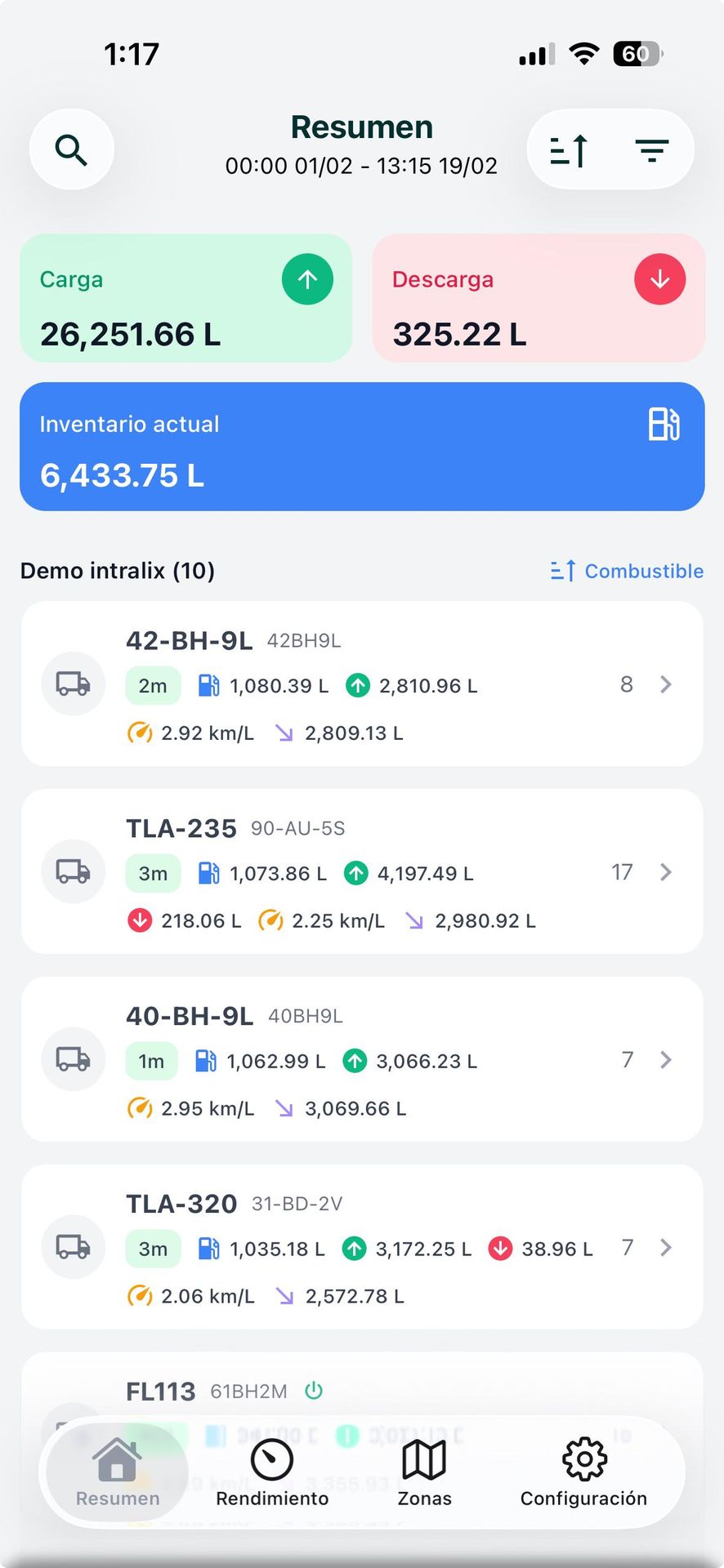This screenshot has width=724, height=1568.
Task: Open the Carga summary card
Action: pos(185,298)
